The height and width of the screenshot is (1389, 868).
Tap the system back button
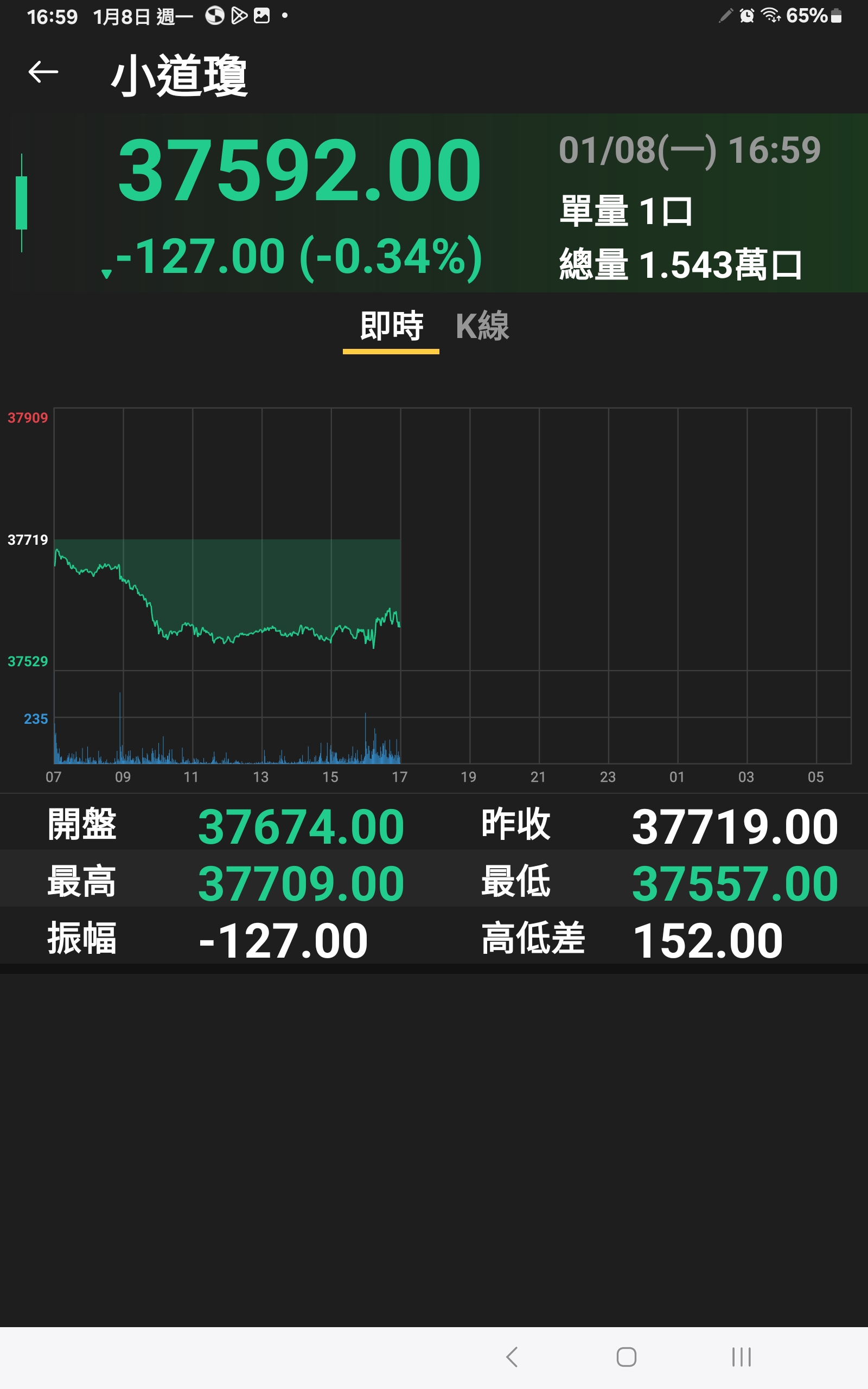512,1358
